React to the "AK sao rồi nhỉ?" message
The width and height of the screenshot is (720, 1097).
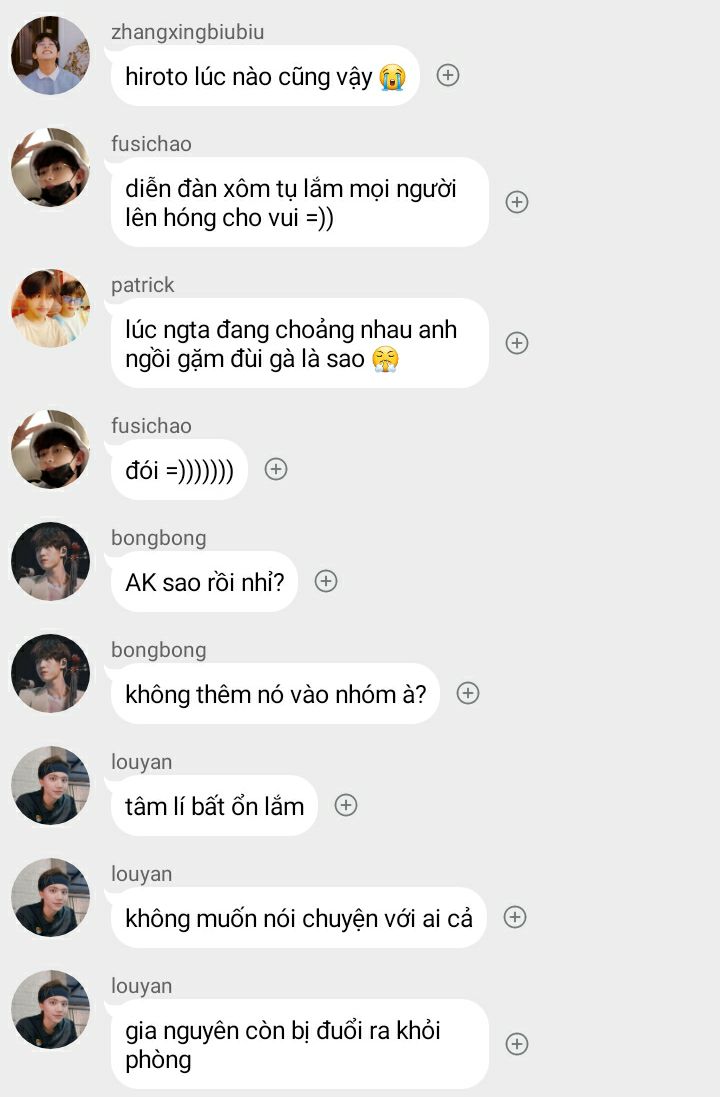[326, 581]
